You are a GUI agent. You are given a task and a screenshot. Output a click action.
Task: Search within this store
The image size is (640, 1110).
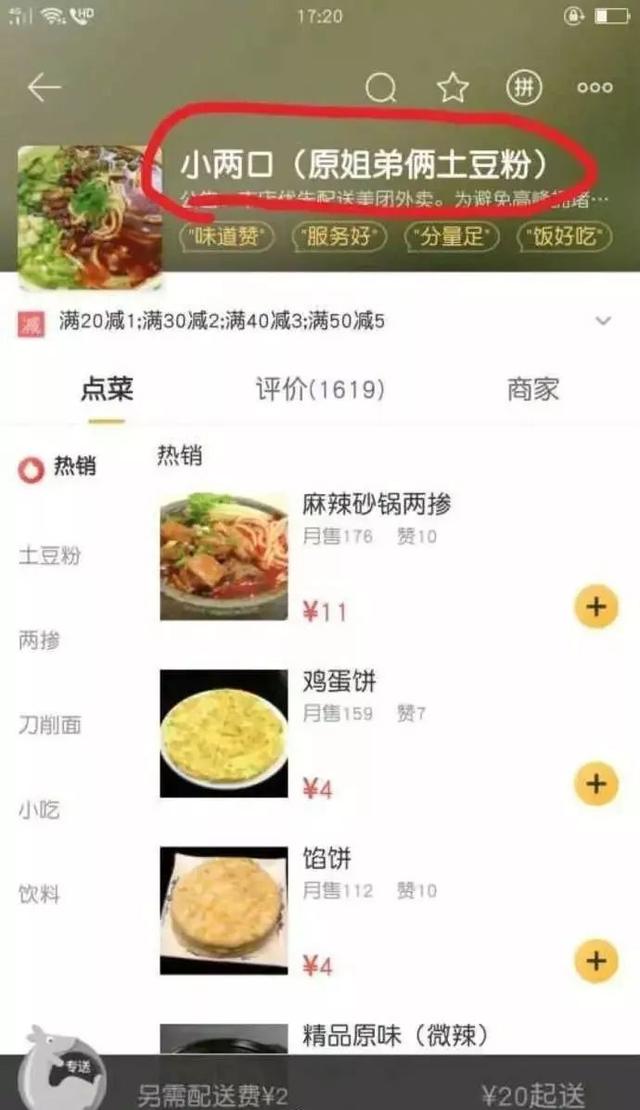[x=381, y=88]
